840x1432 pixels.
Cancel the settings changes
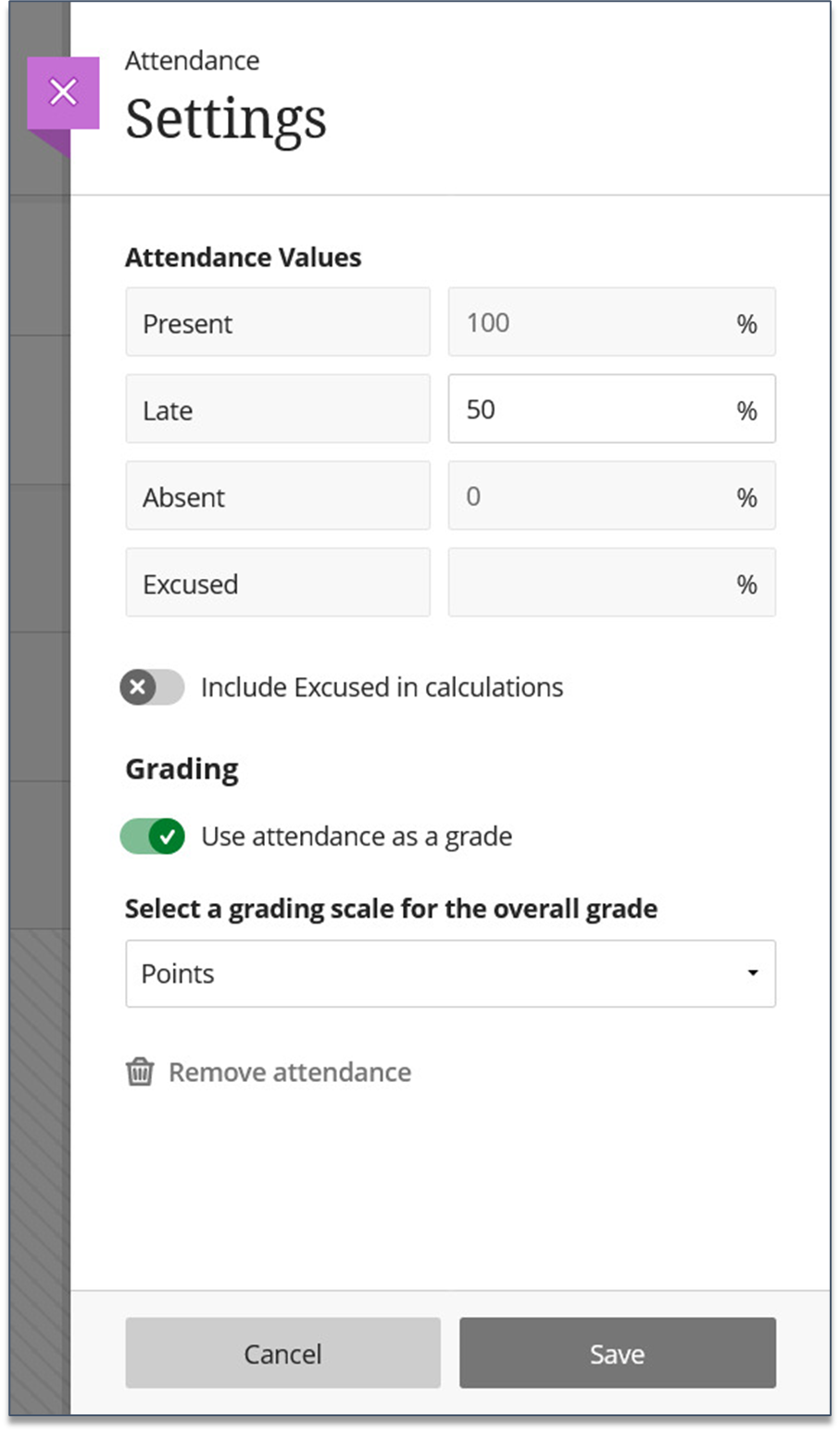(282, 1353)
